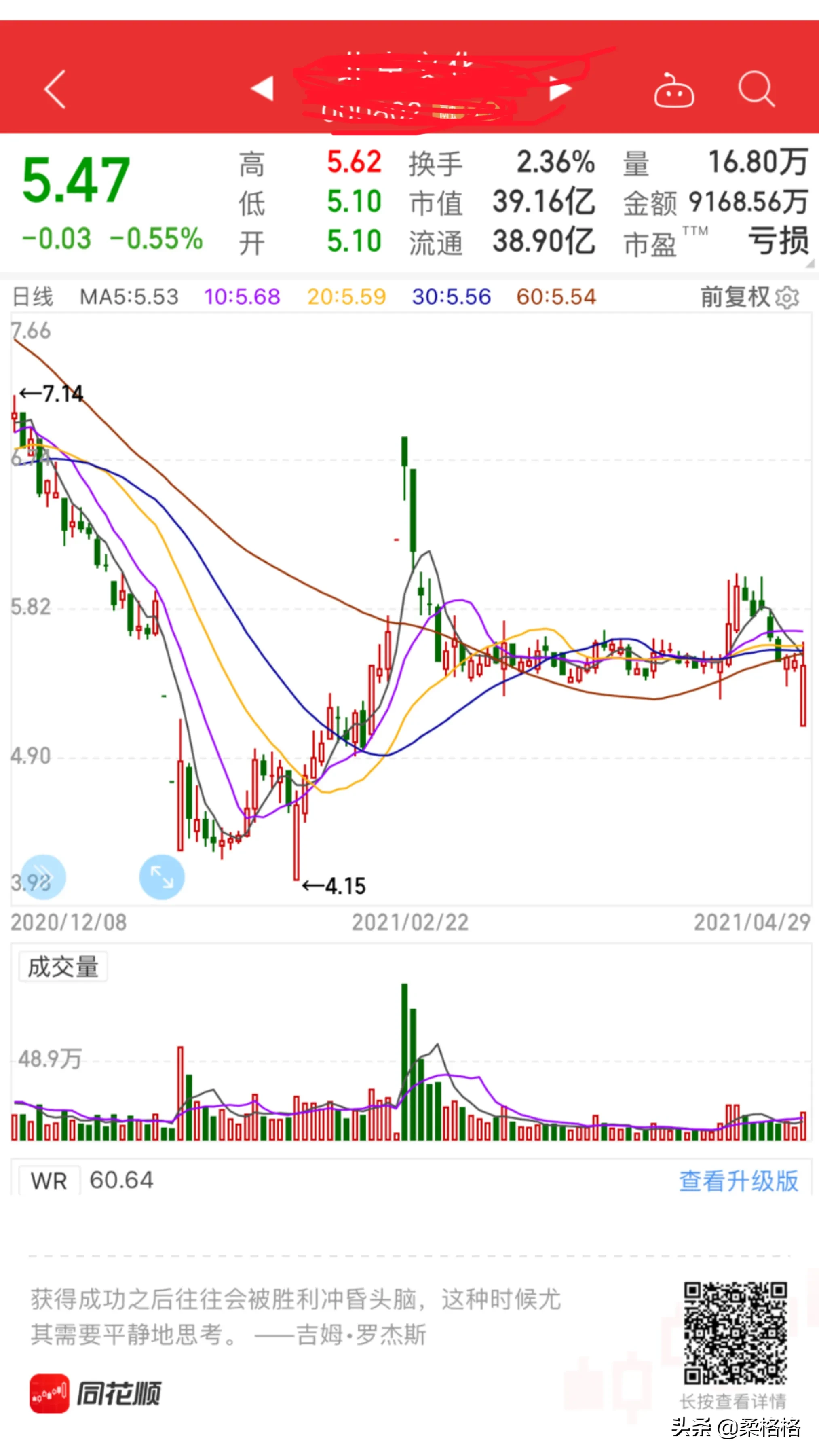Go back using the top-left arrow
This screenshot has height=1456, width=819.
(55, 89)
